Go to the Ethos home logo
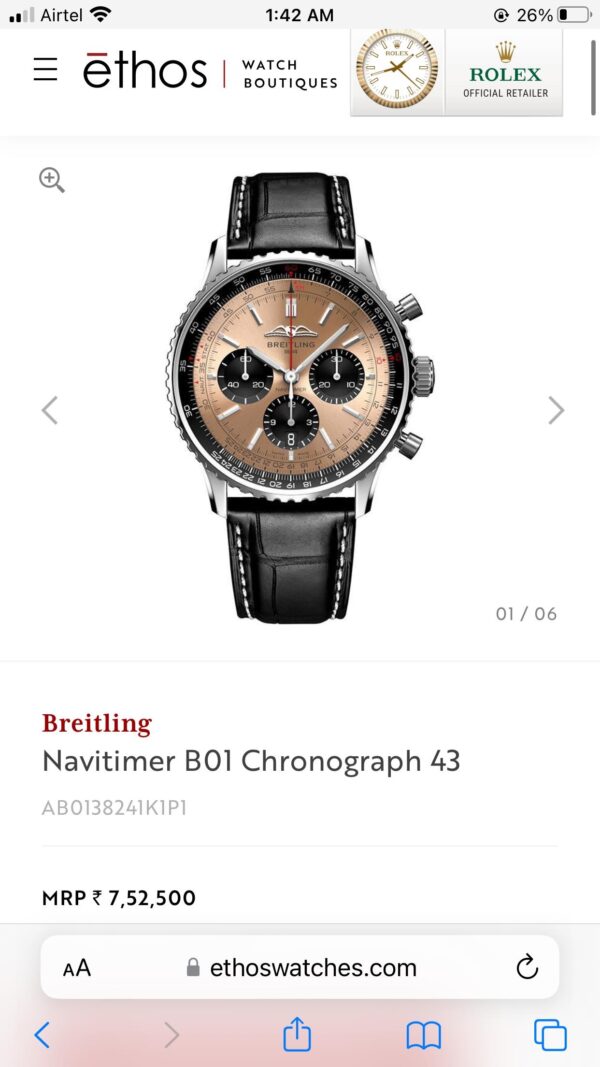 point(145,70)
